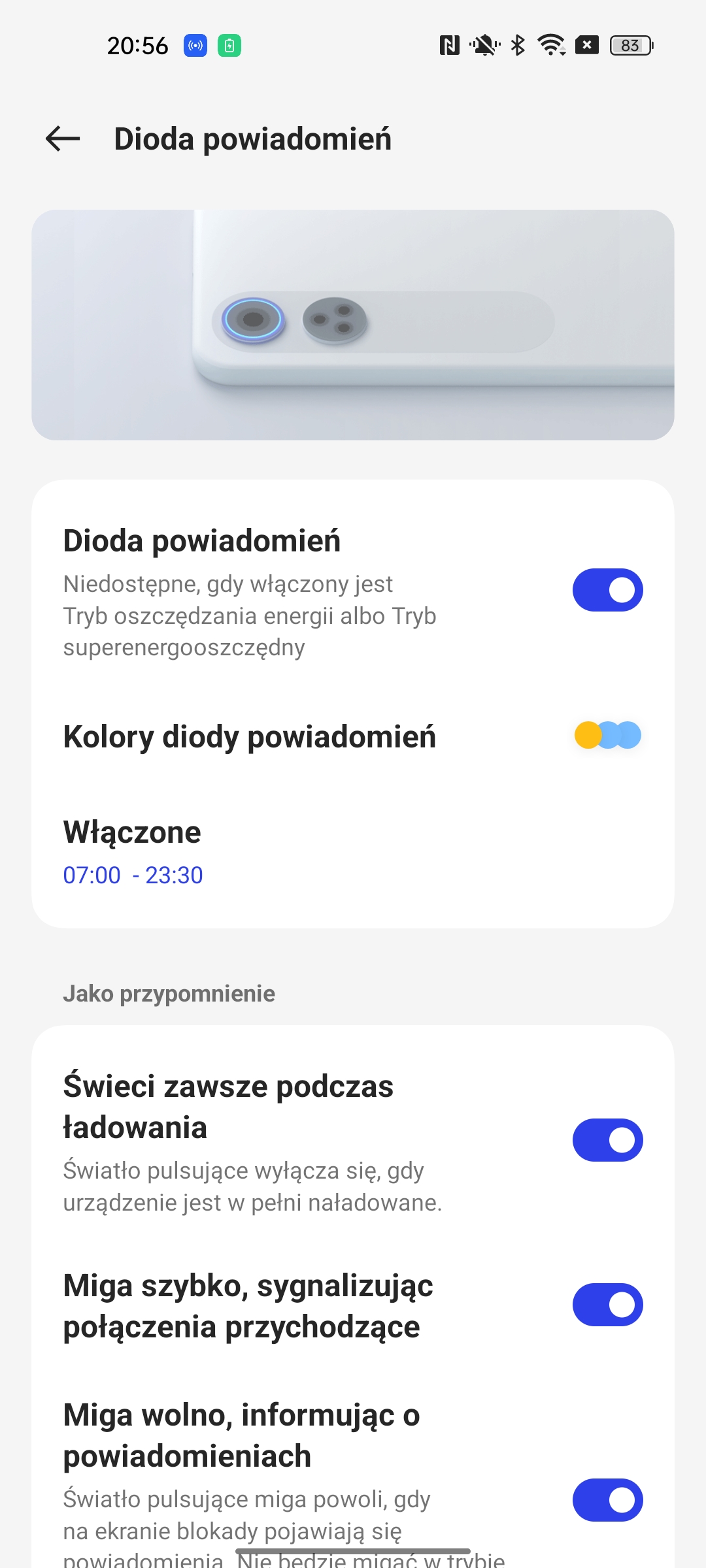Toggle Miga szybko for incoming calls
The image size is (706, 1568).
[x=607, y=1305]
